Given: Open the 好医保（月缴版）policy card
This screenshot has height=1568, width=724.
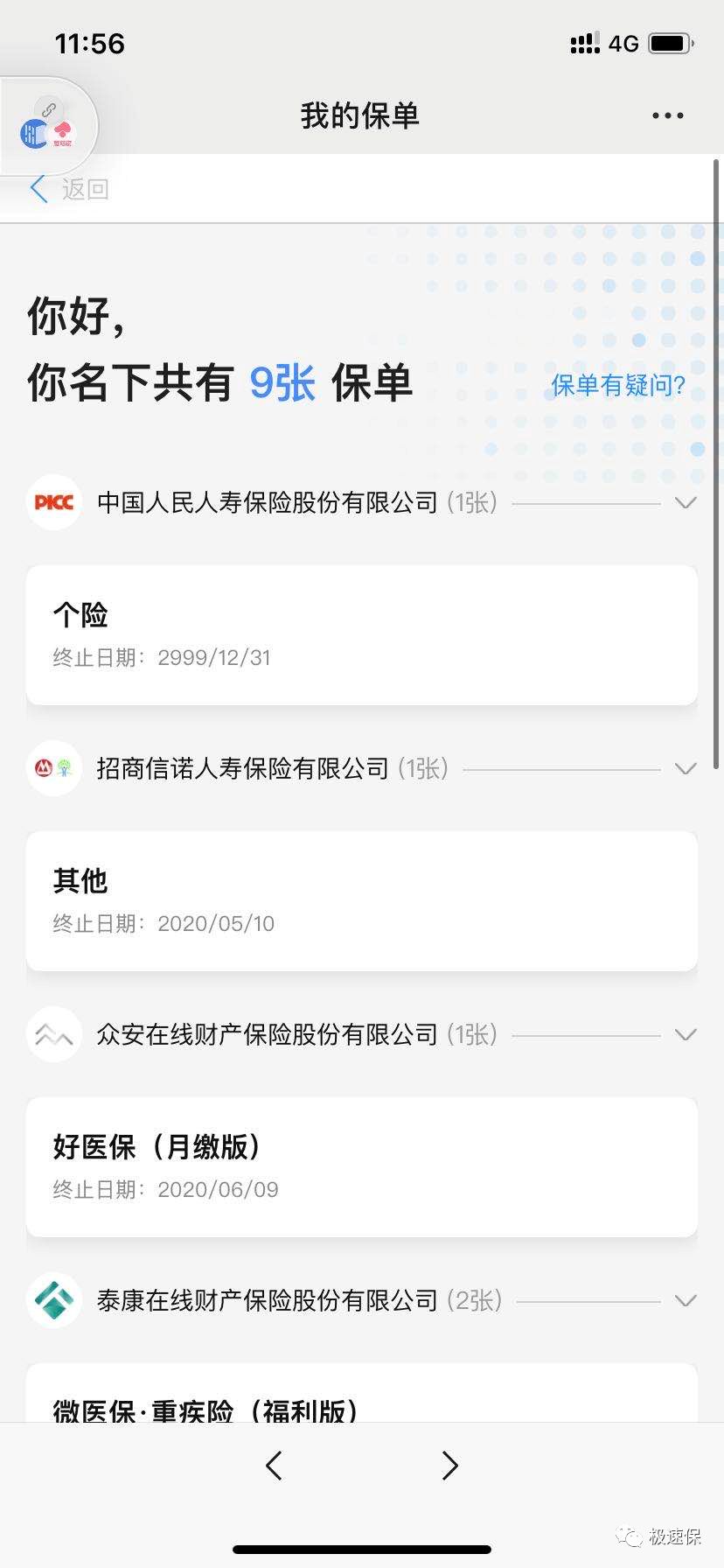Looking at the screenshot, I should tap(362, 1166).
